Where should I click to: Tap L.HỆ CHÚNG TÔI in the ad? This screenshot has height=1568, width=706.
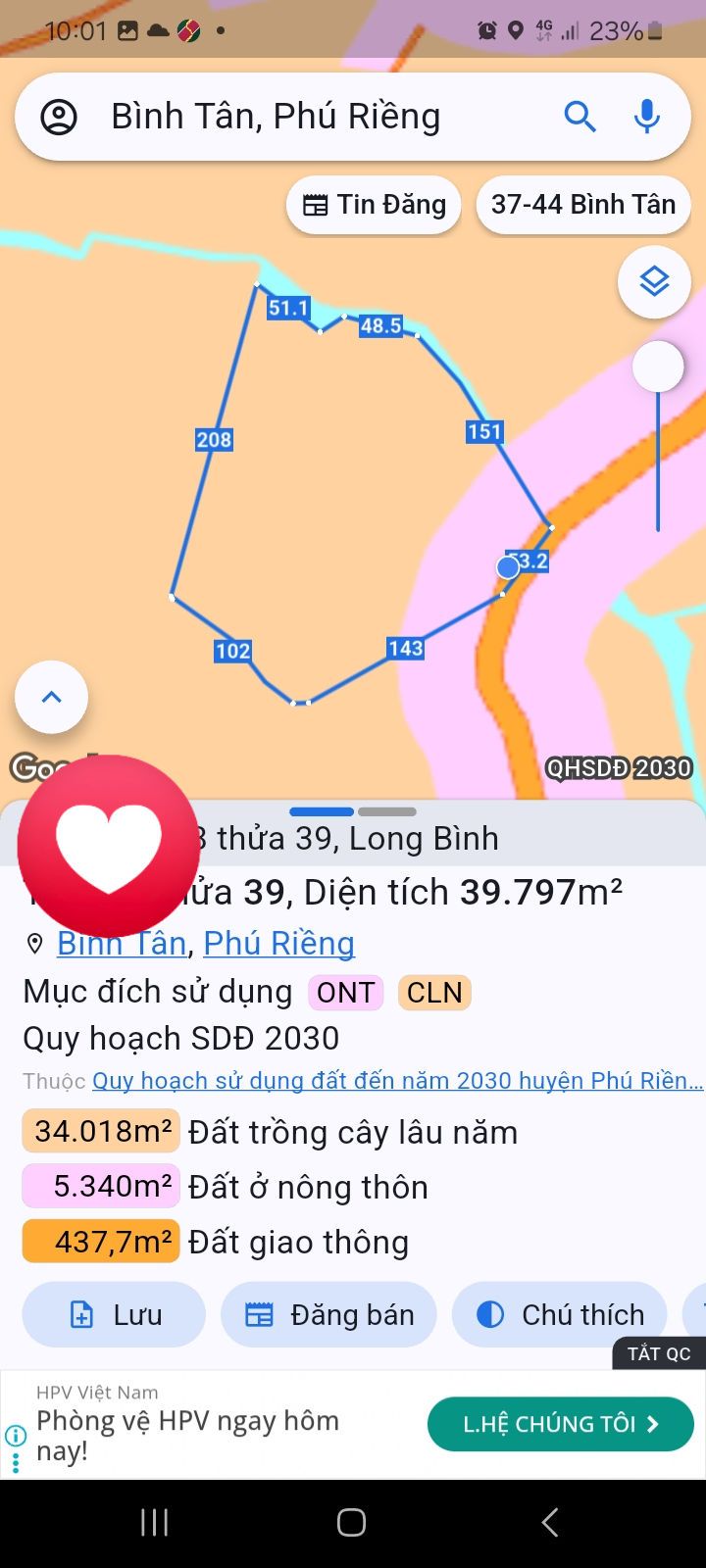point(560,1424)
